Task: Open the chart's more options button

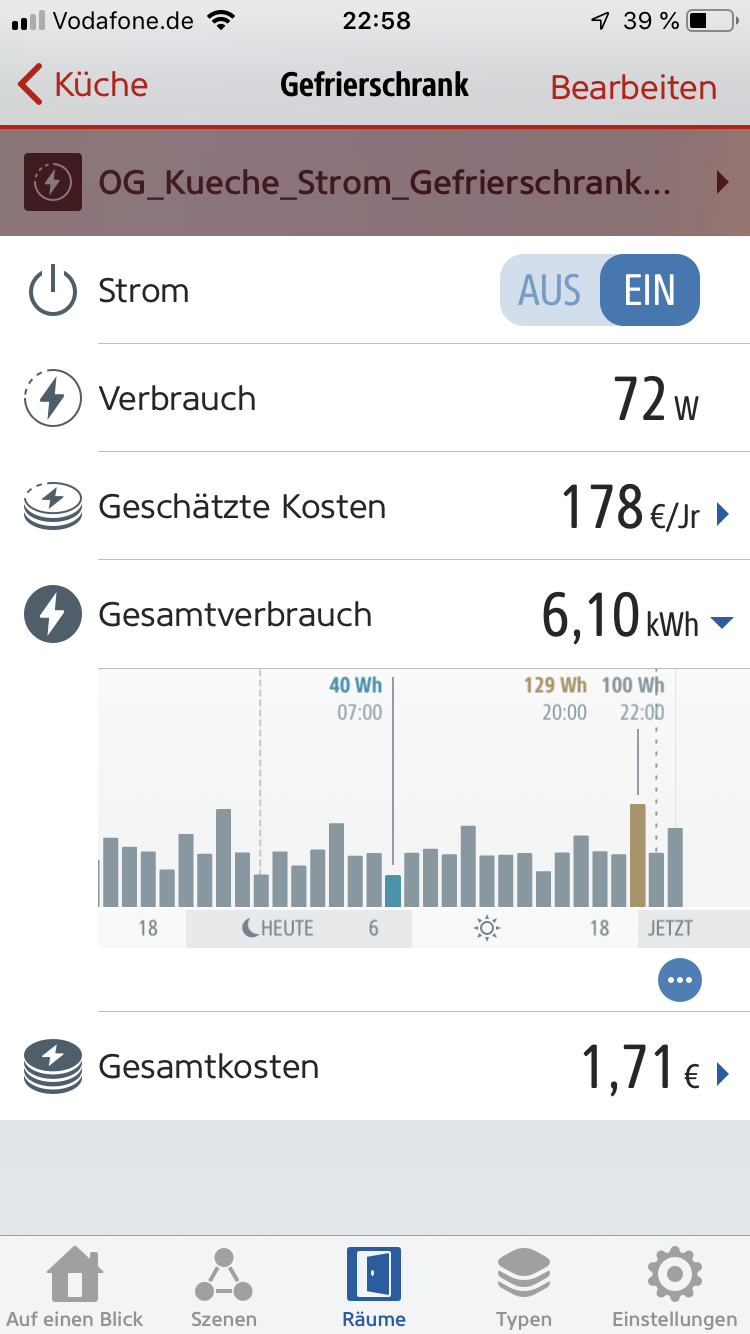Action: [680, 980]
